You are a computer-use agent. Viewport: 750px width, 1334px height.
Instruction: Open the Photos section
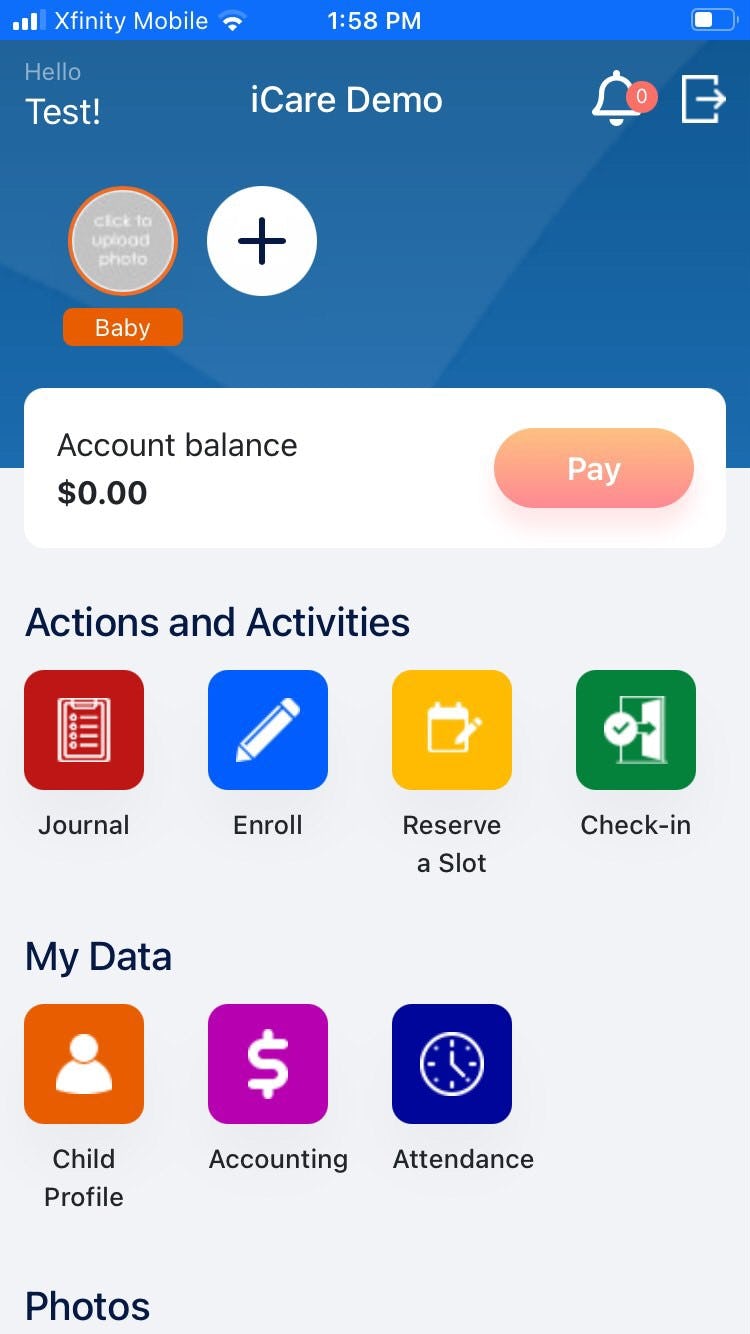[87, 1306]
